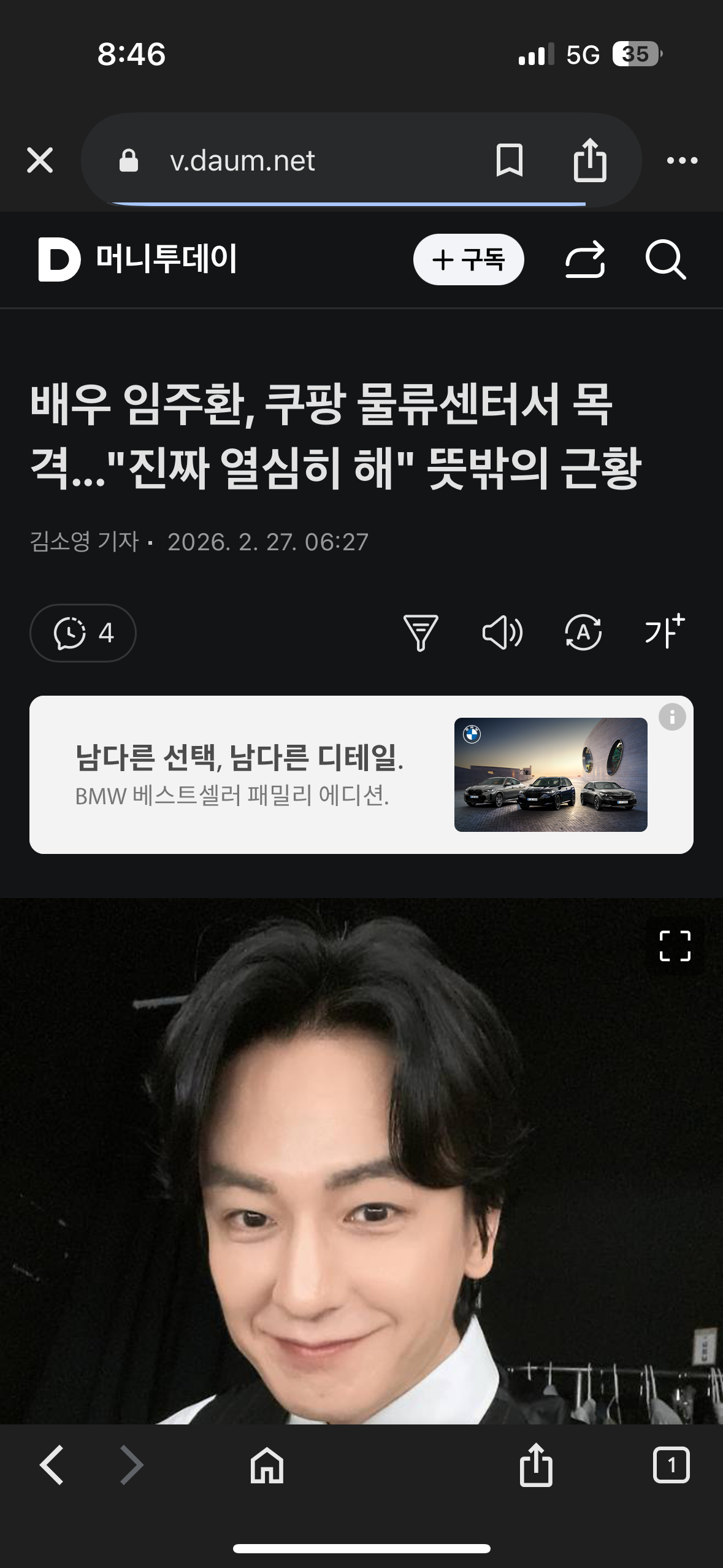Screen dimensions: 723x1568
Task: Close the in-app browser page
Action: coord(40,161)
